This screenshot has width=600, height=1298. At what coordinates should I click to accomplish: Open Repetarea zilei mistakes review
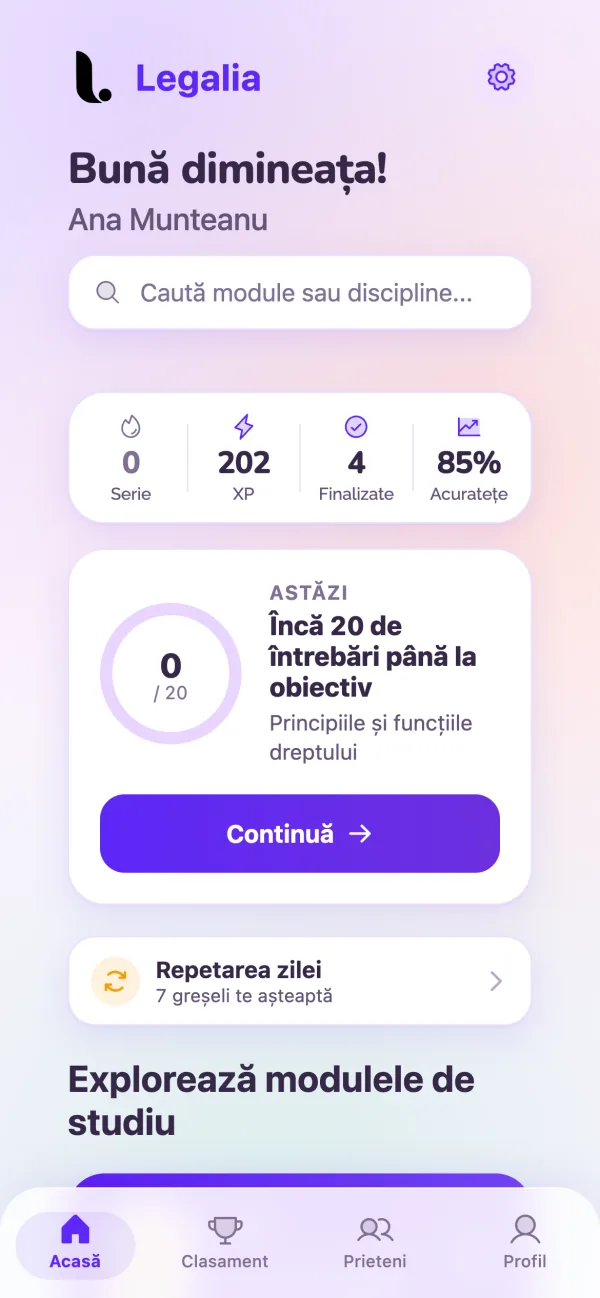300,981
